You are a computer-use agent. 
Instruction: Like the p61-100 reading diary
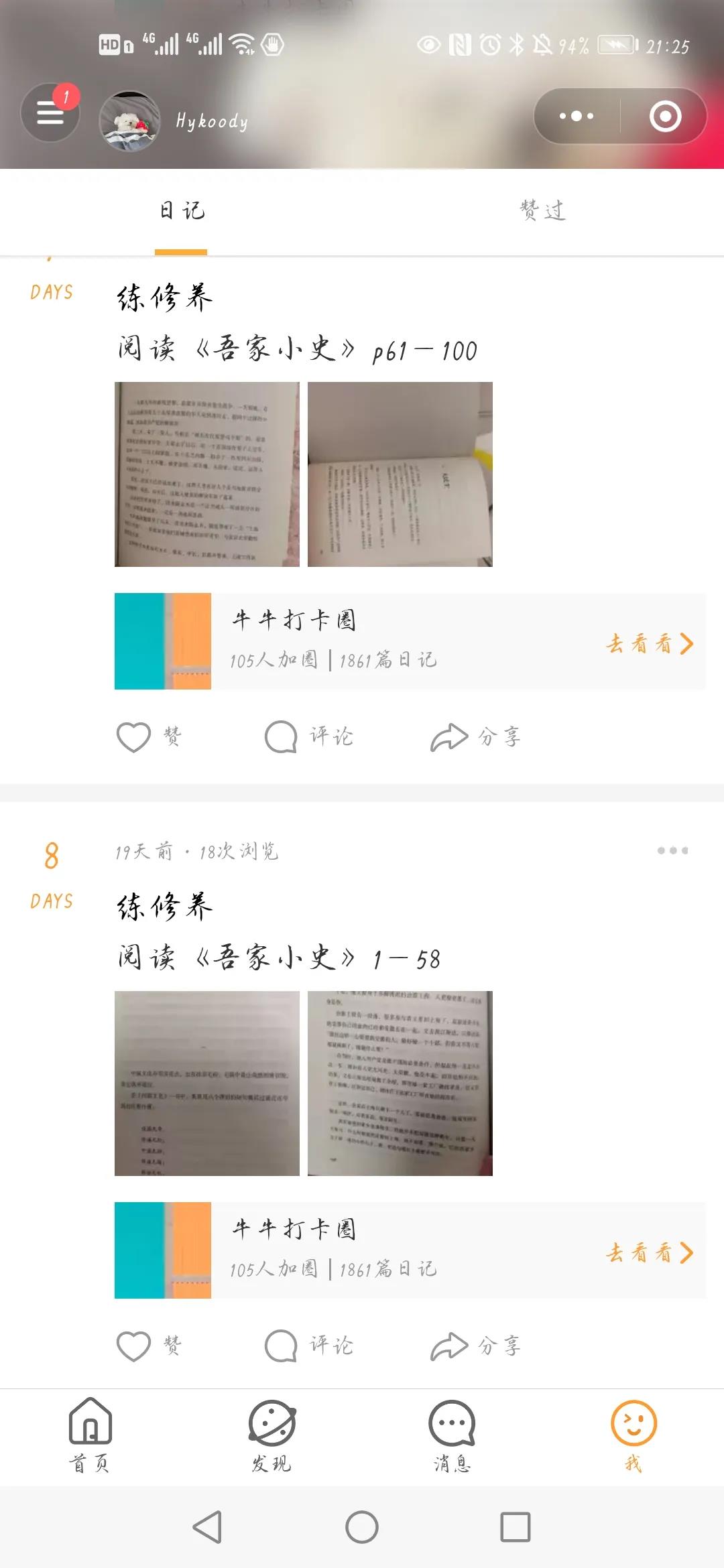149,737
